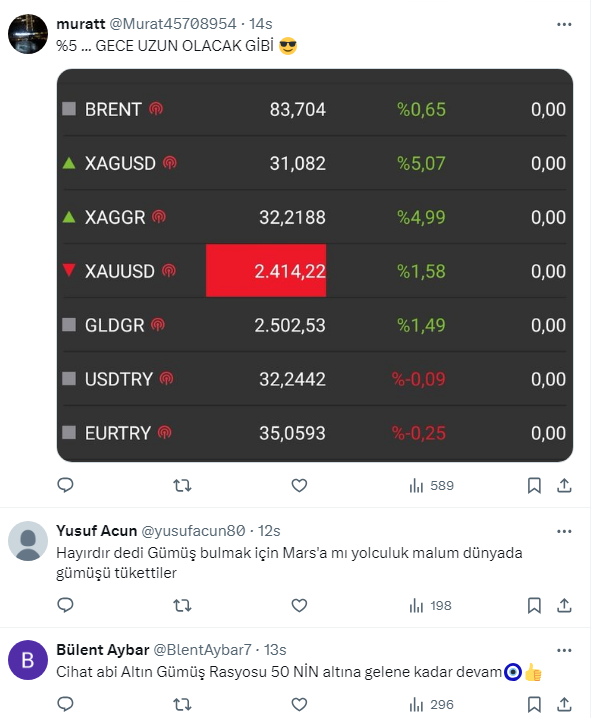Like Bülent Aybar's tweet

pyautogui.click(x=299, y=706)
